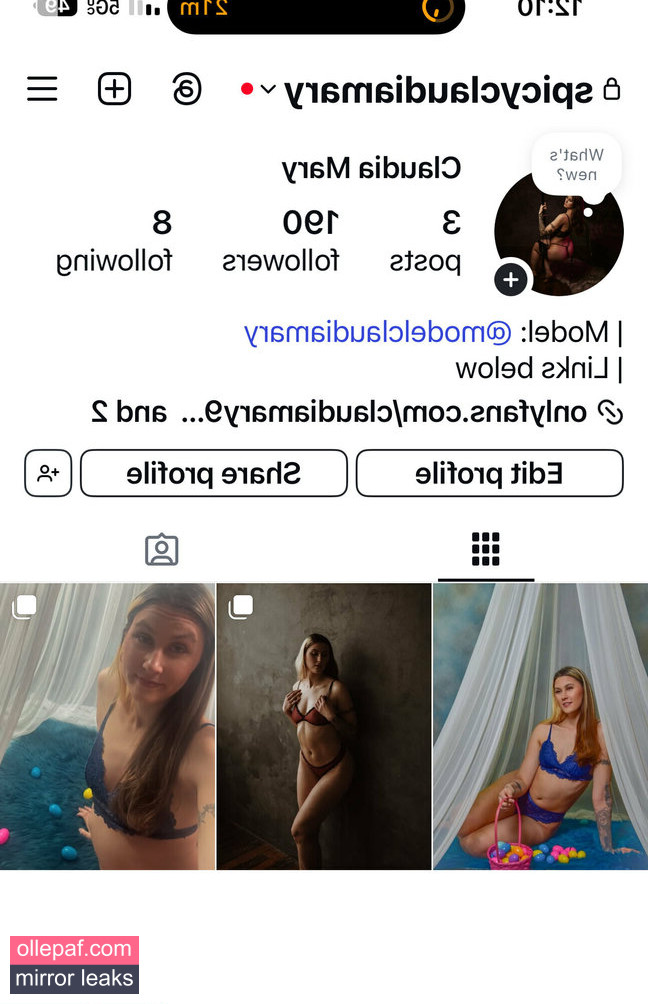The width and height of the screenshot is (648, 1004).
Task: Open the Threads icon
Action: (x=186, y=90)
